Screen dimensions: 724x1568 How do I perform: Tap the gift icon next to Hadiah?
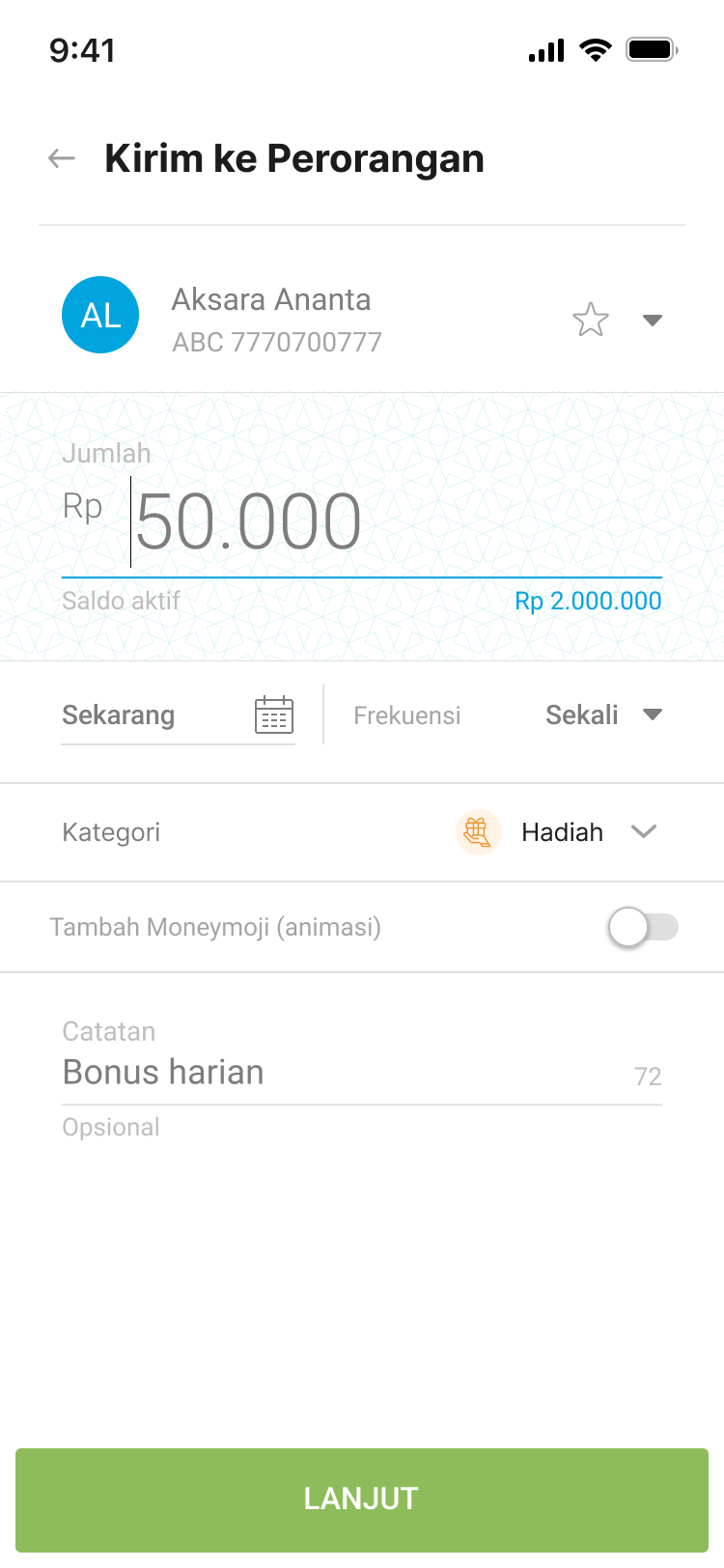click(478, 831)
